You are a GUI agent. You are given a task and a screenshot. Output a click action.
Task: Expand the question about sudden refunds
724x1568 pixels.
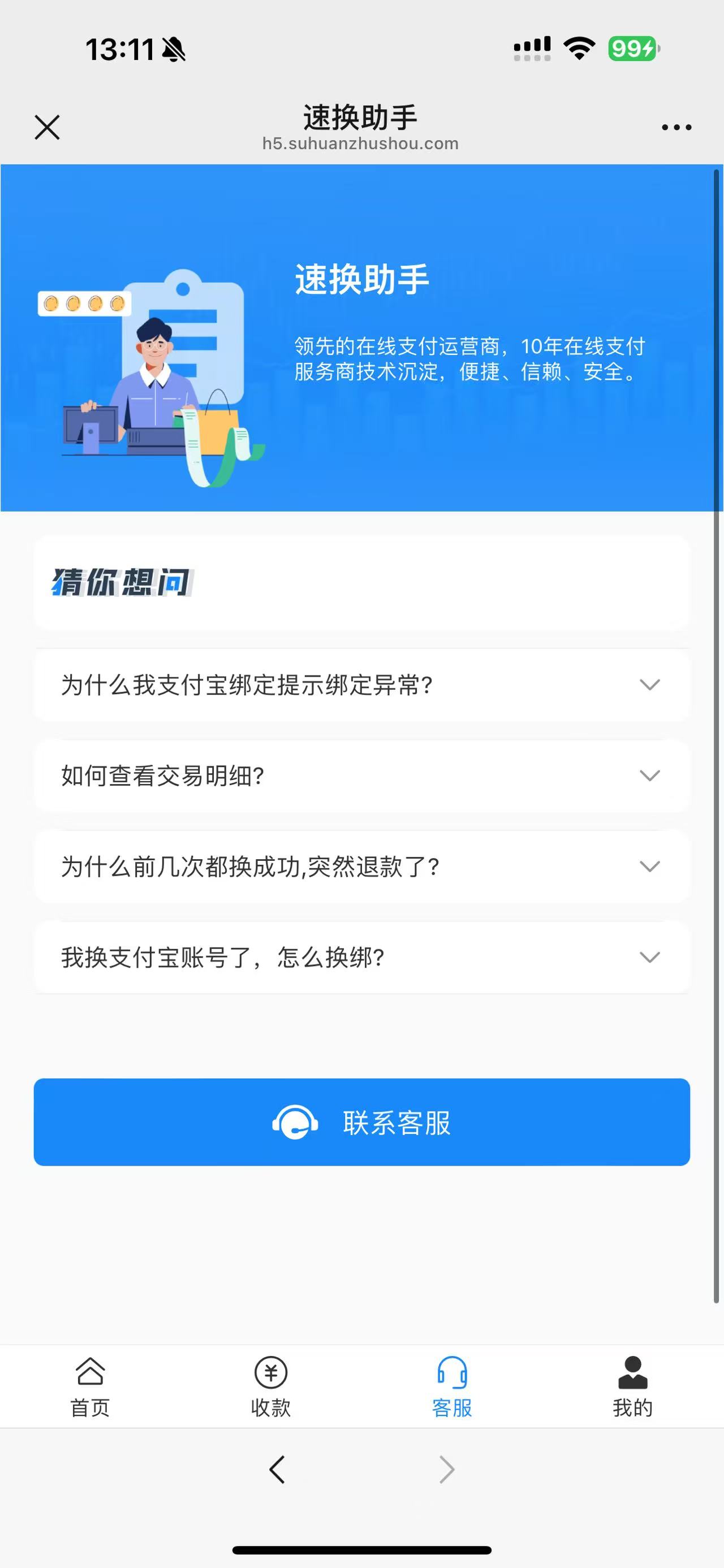pyautogui.click(x=361, y=865)
